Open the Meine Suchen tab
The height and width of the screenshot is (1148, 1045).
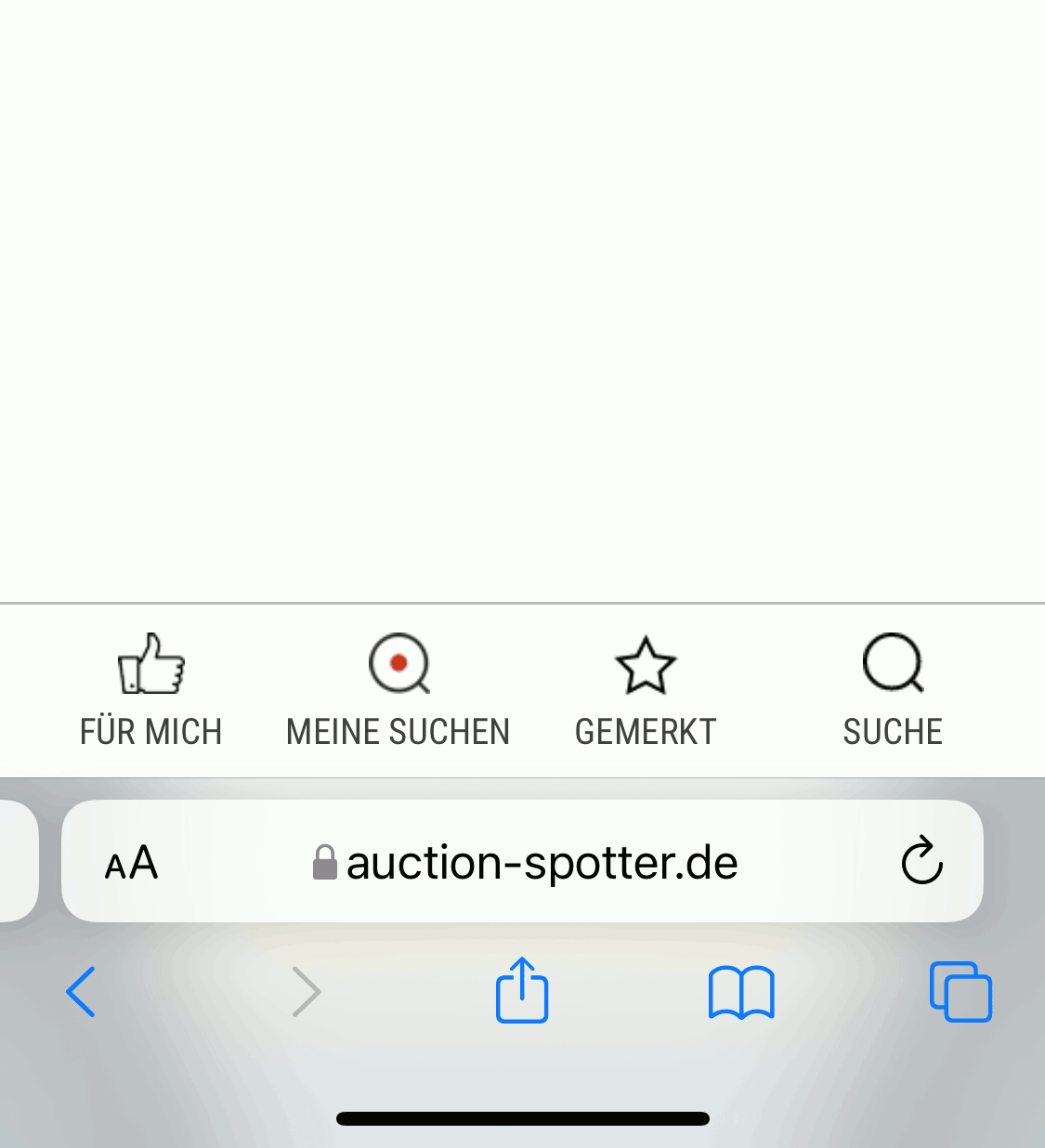398,691
